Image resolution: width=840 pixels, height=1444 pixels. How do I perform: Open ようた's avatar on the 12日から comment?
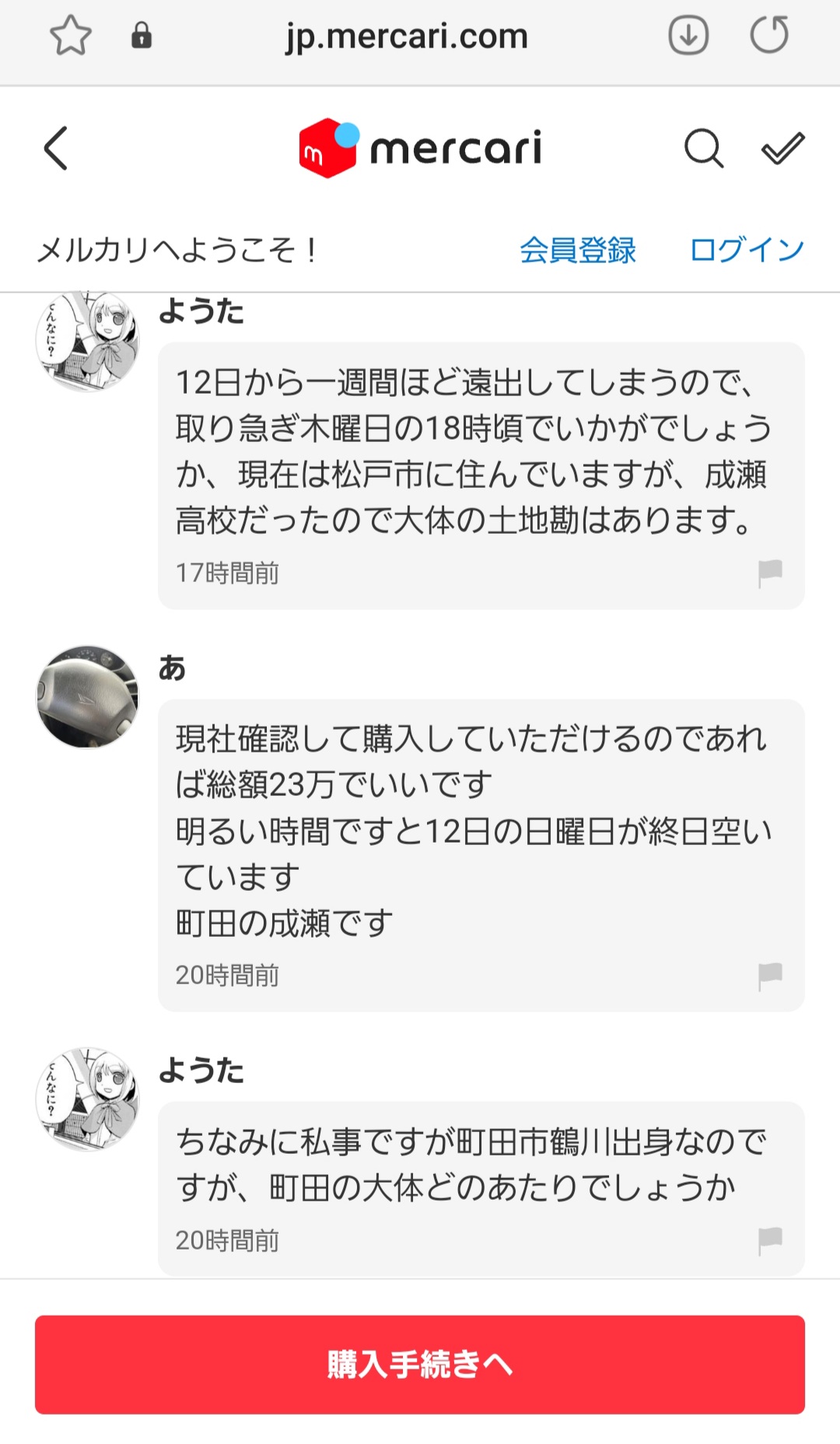tap(87, 341)
